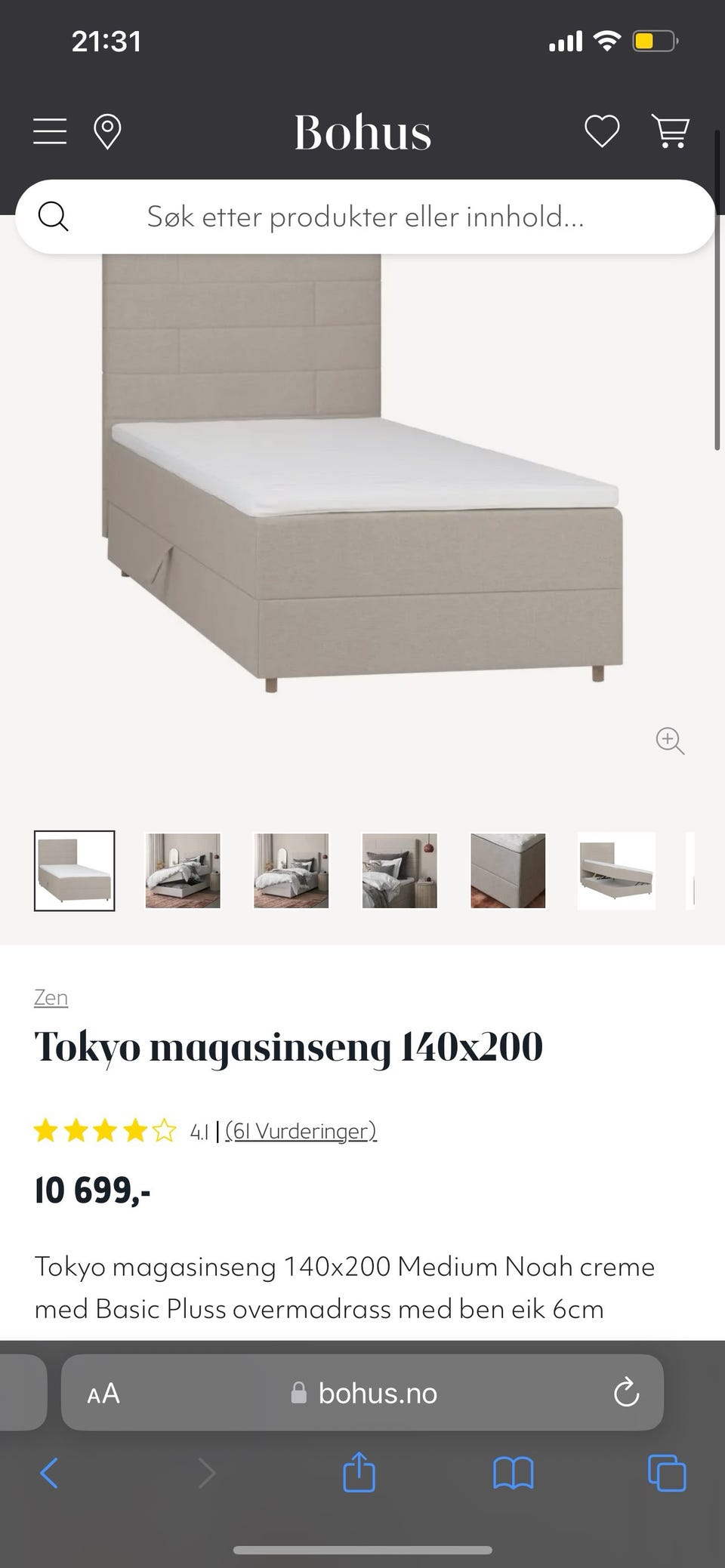
Task: Select the first bed thumbnail
Action: click(x=75, y=870)
